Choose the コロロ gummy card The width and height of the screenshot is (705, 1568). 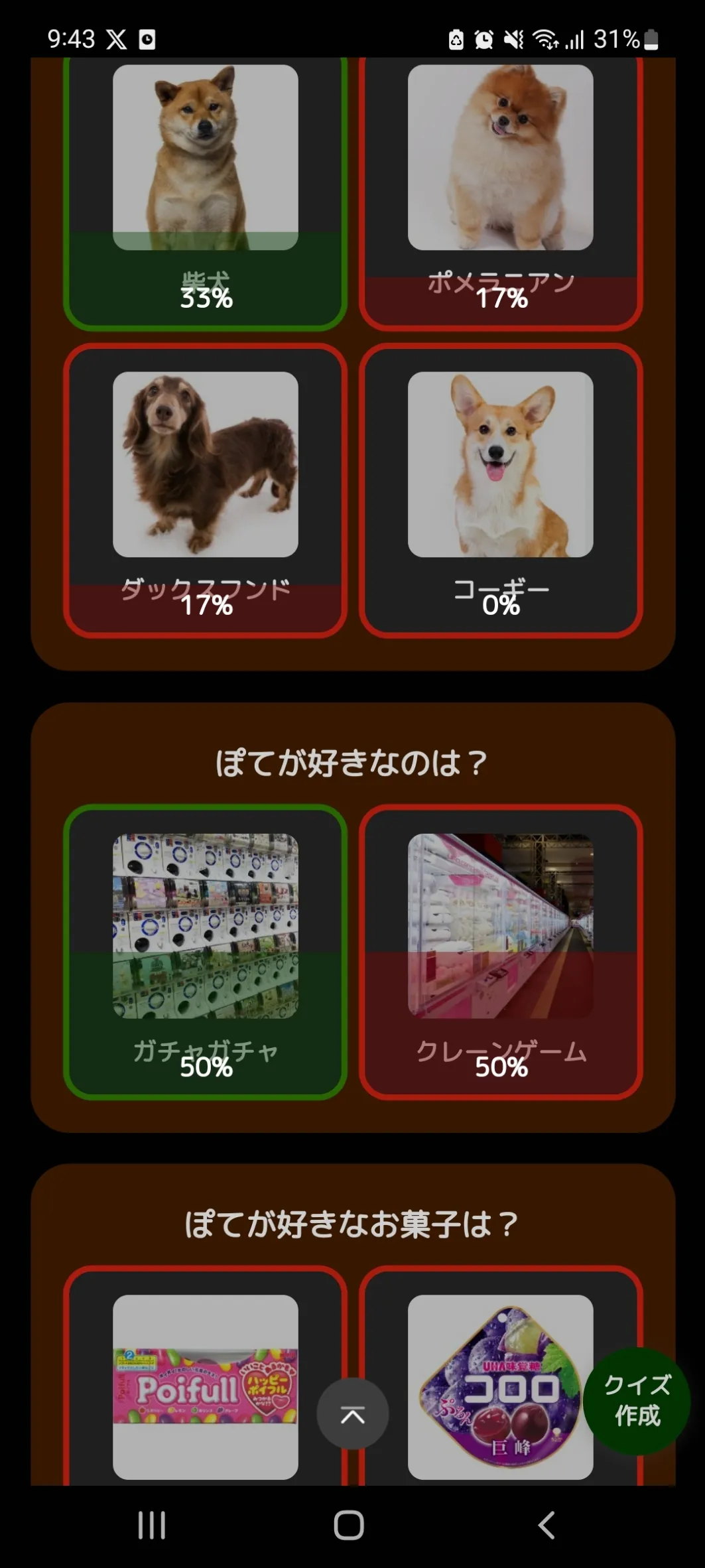coord(501,1376)
